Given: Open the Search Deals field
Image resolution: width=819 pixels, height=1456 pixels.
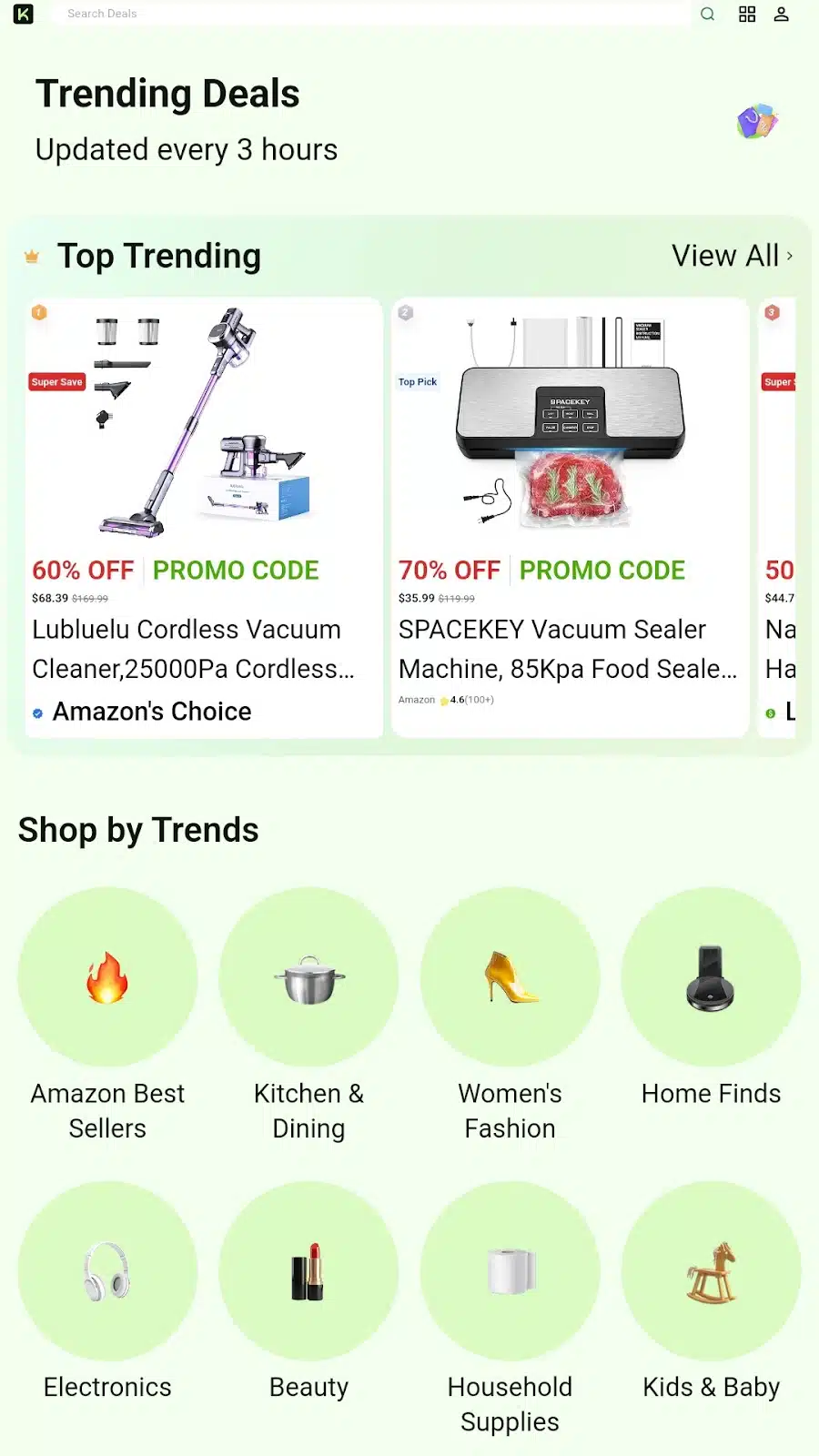Looking at the screenshot, I should tap(364, 14).
